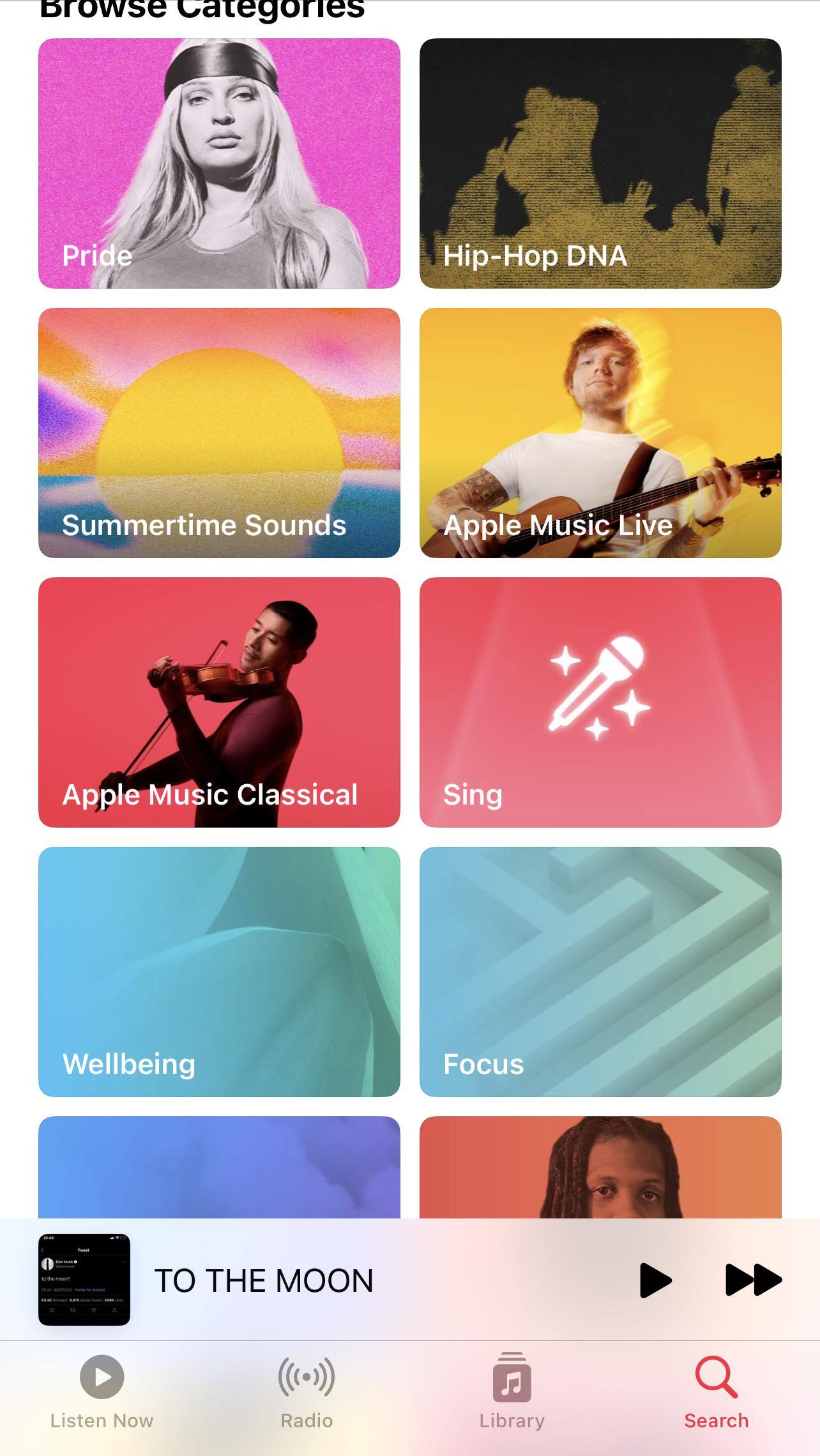Viewport: 820px width, 1456px height.
Task: Play TO THE MOON in mini player
Action: pos(655,1280)
